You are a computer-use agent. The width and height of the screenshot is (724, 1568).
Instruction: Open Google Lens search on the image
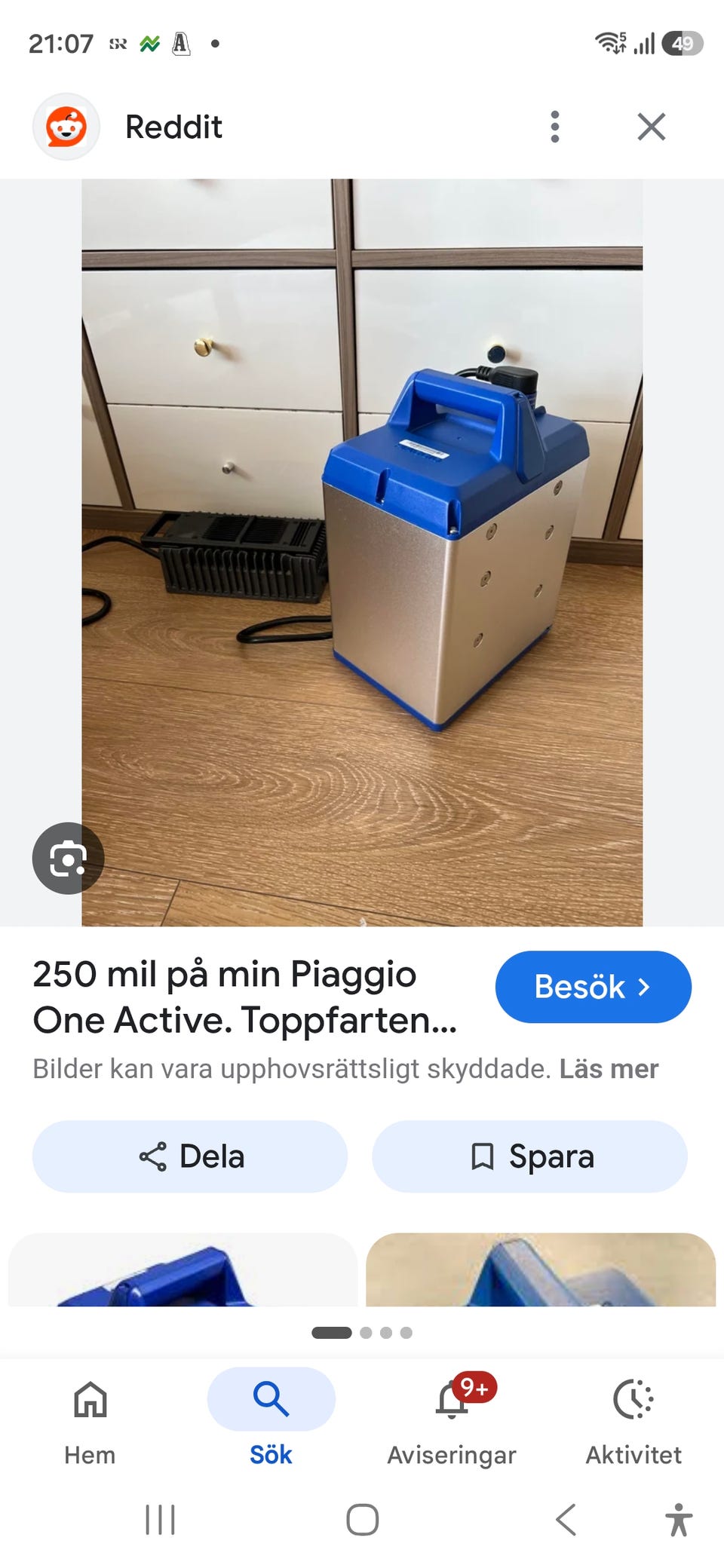point(67,858)
